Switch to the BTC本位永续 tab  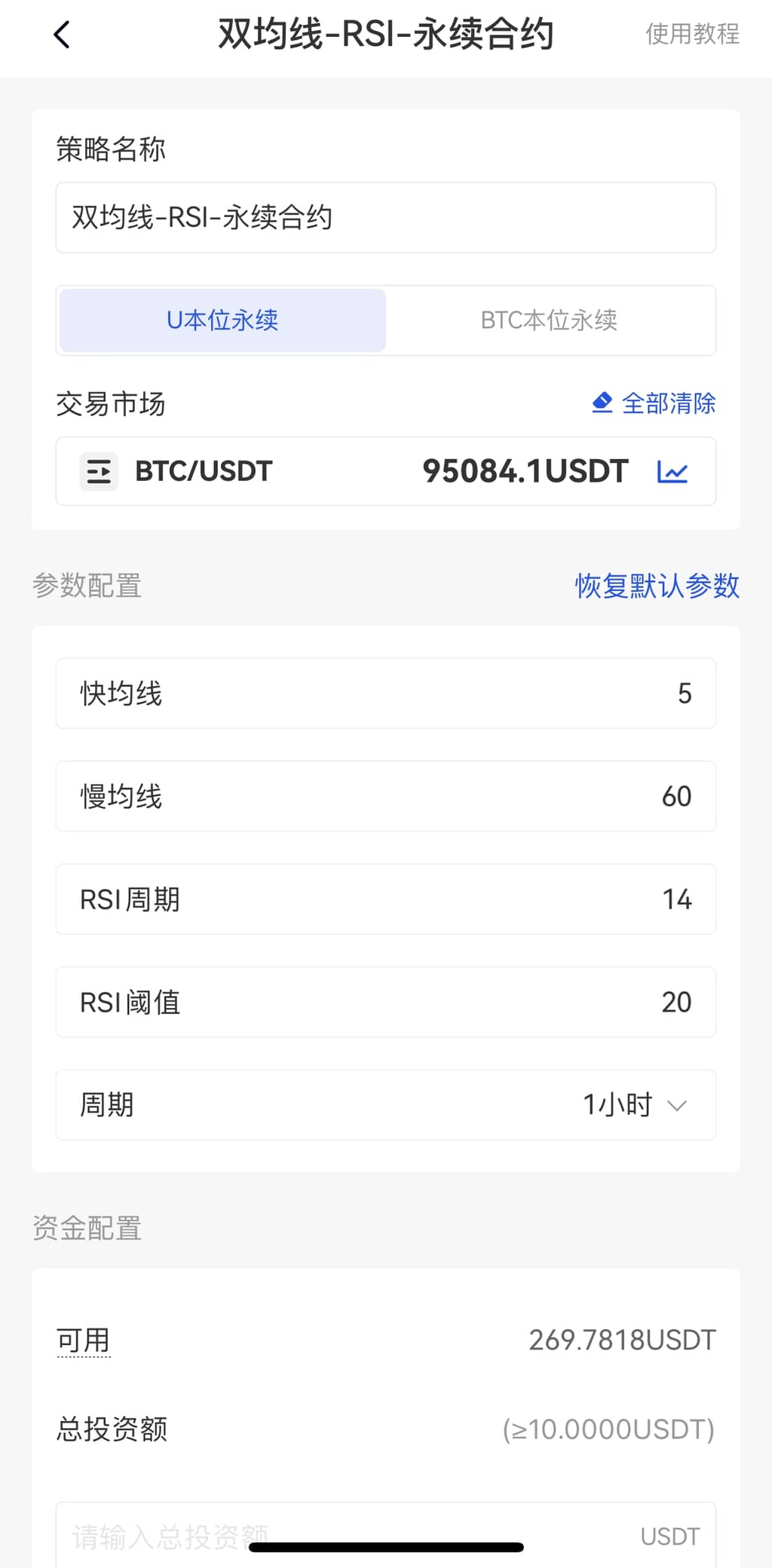(549, 320)
